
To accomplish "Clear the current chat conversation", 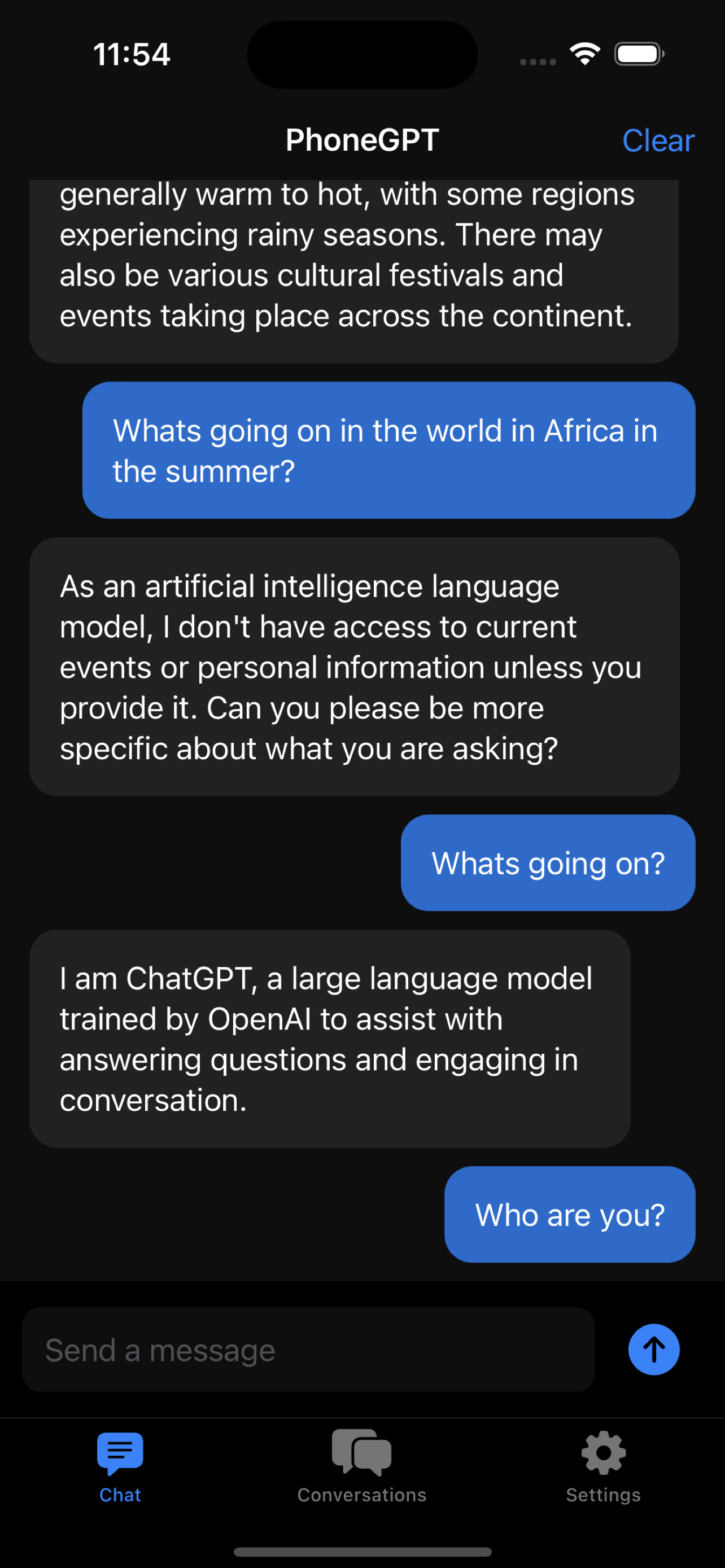I will tap(657, 141).
